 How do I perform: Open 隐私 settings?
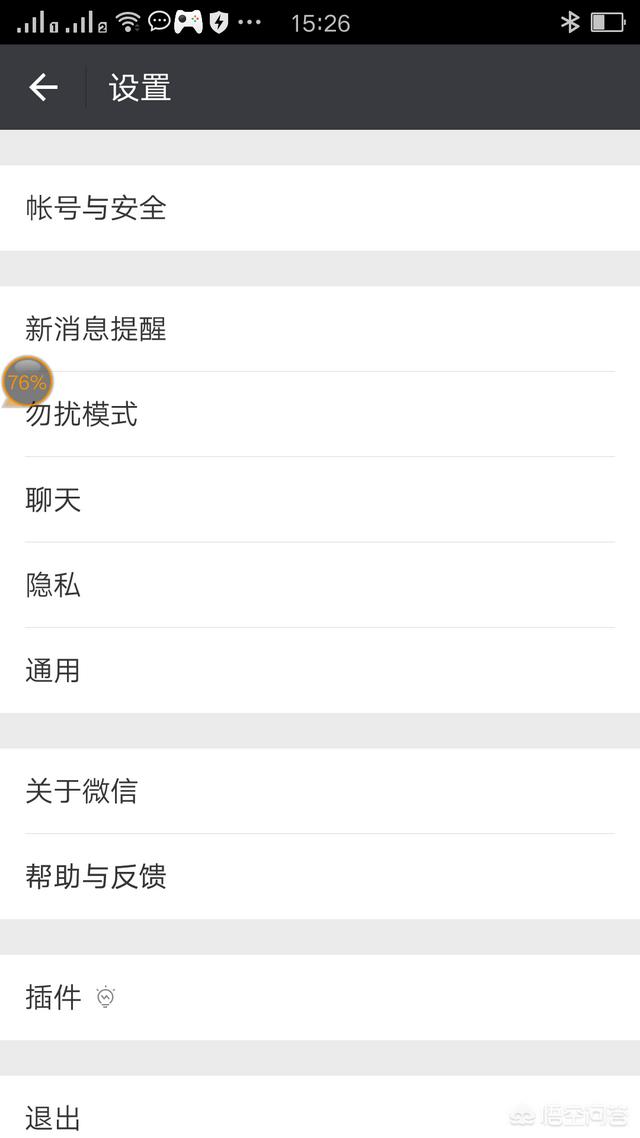(320, 585)
